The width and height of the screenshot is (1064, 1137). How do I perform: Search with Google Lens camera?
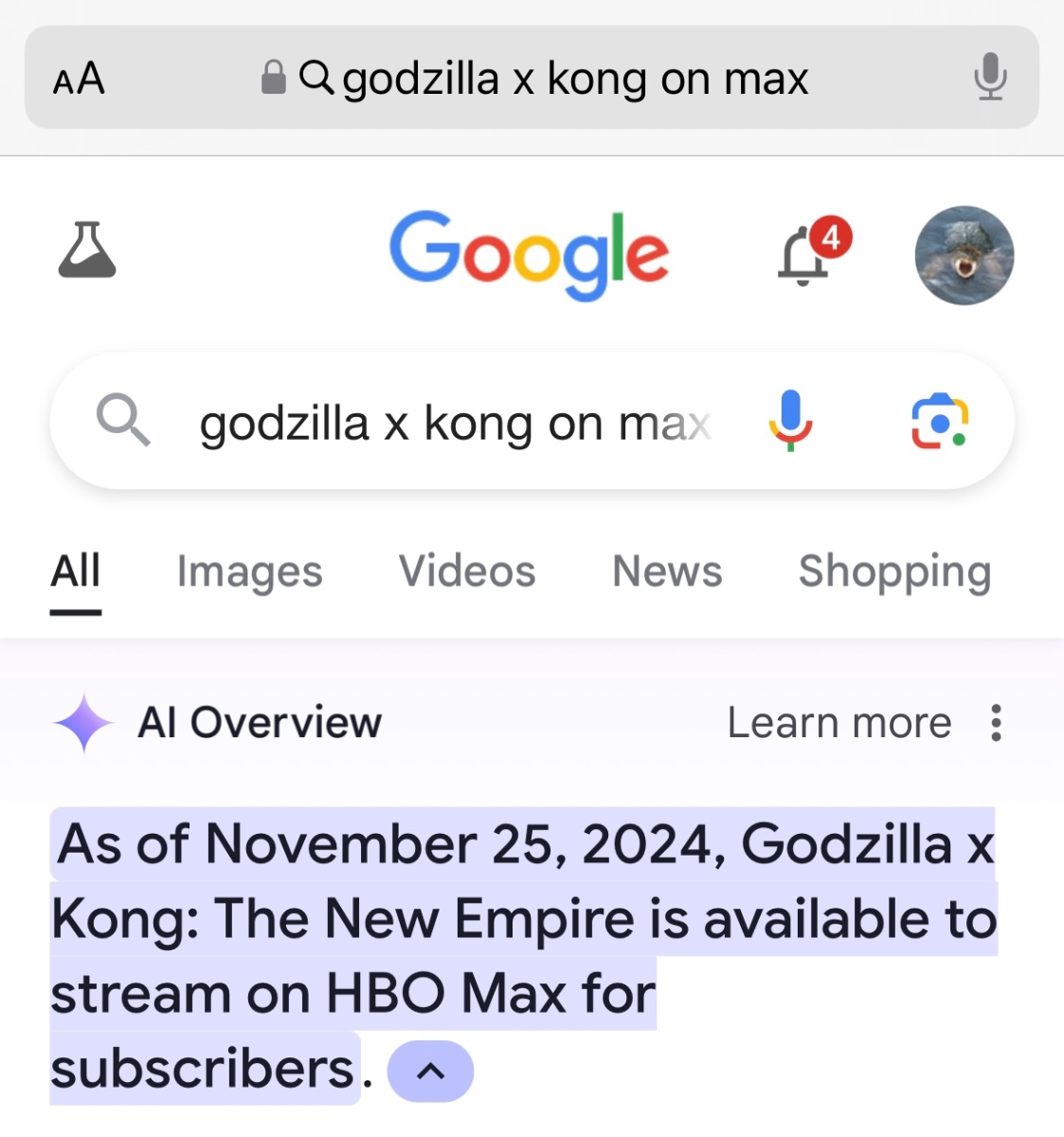point(939,421)
